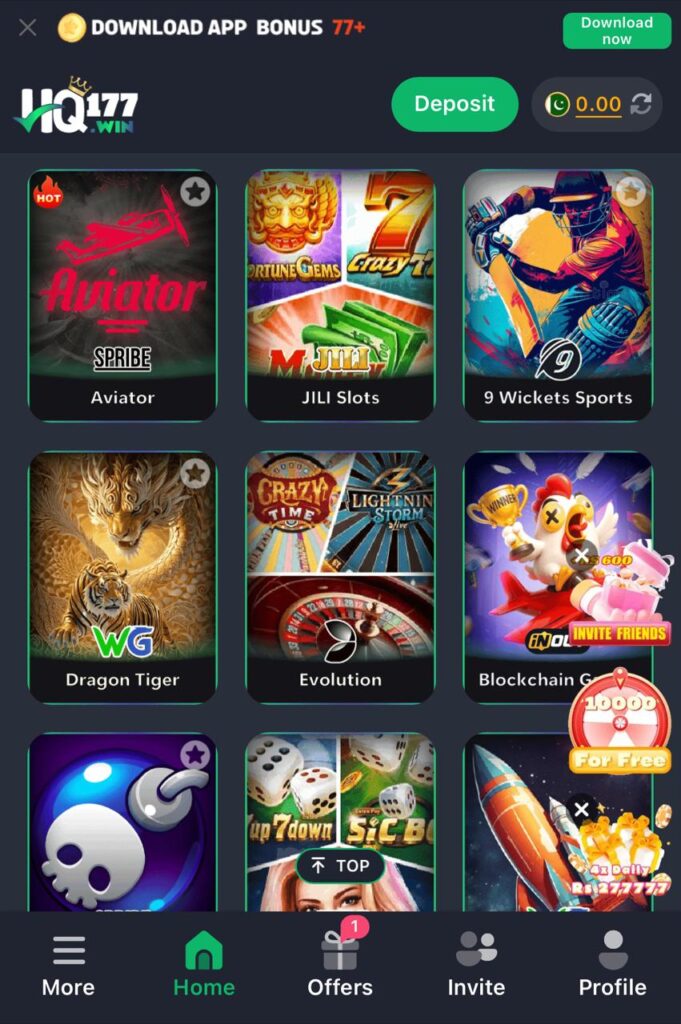
Task: Open the Profile tab
Action: [x=612, y=965]
